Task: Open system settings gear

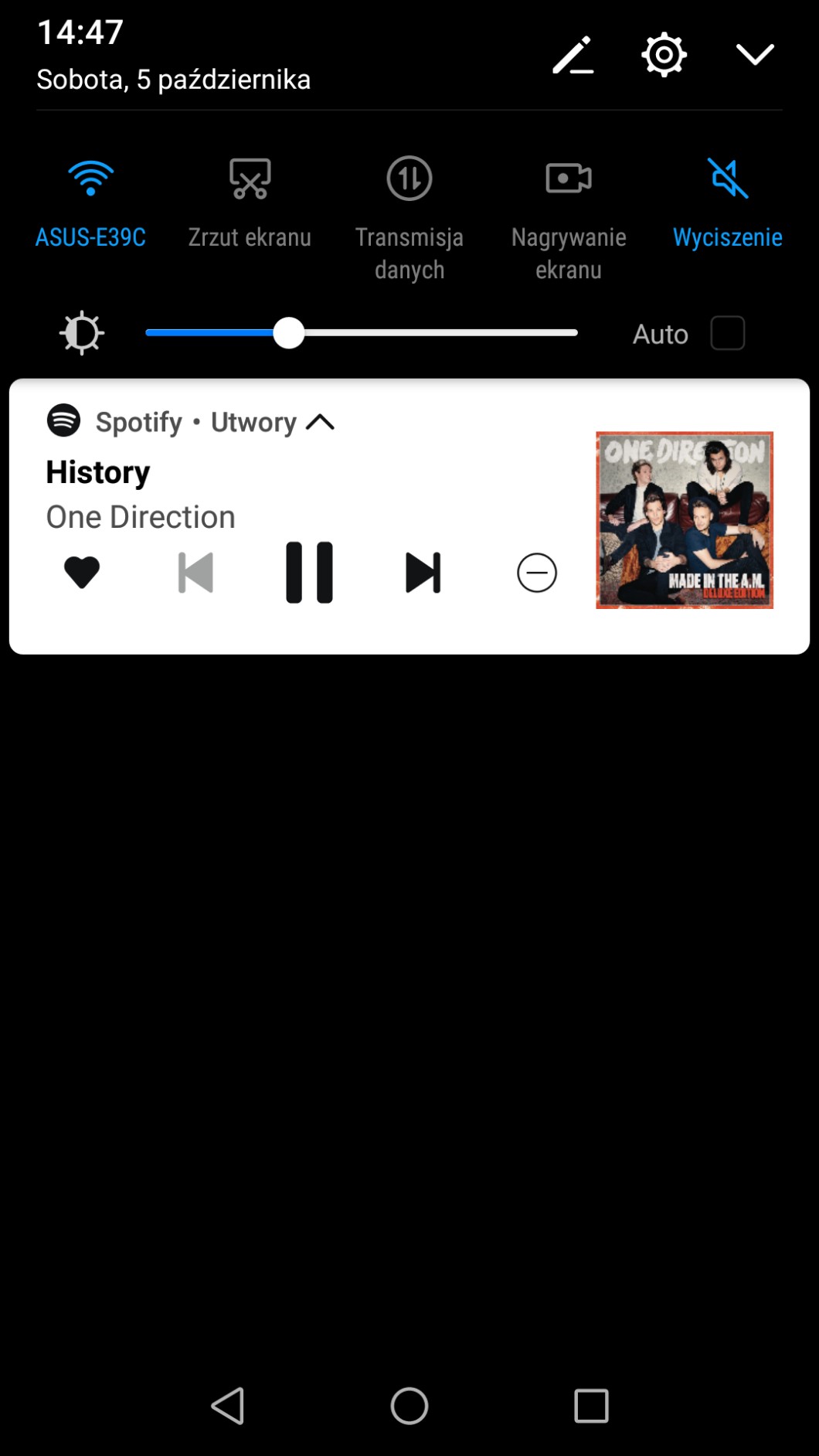Action: tap(664, 55)
